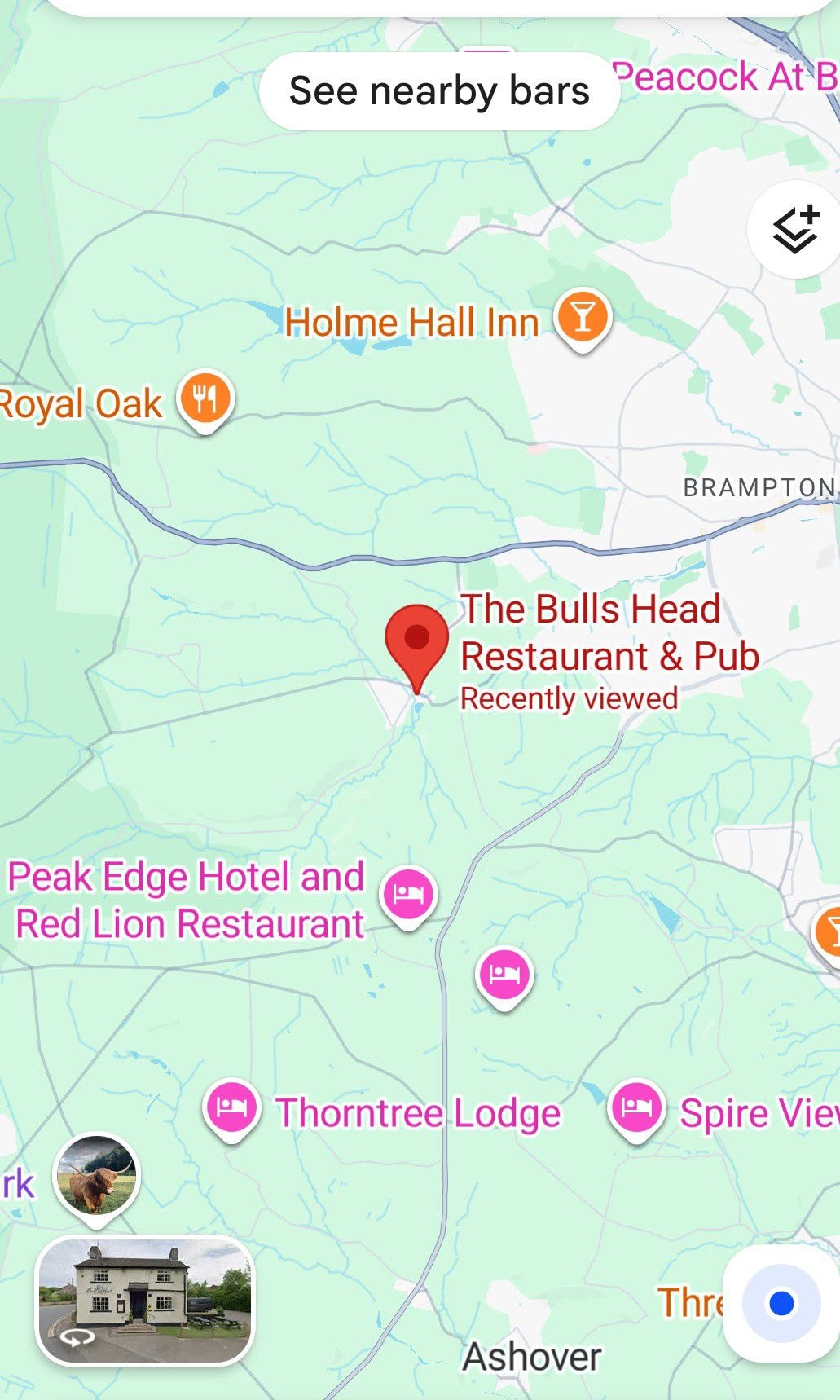Screen dimensions: 840x1400
Task: Open the Street View thumbnail of the pub
Action: click(145, 1301)
